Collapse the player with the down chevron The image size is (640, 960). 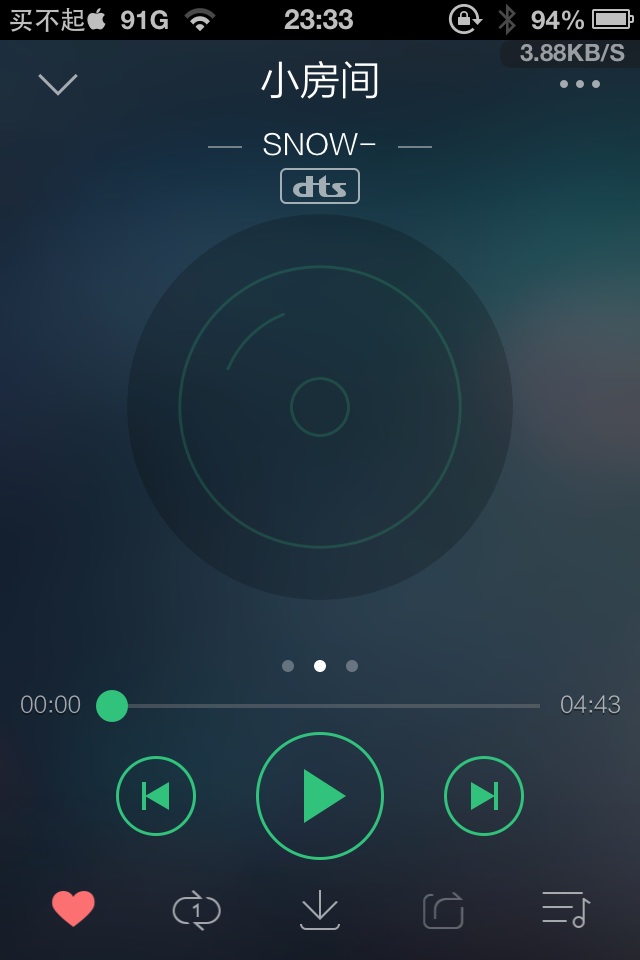click(58, 84)
